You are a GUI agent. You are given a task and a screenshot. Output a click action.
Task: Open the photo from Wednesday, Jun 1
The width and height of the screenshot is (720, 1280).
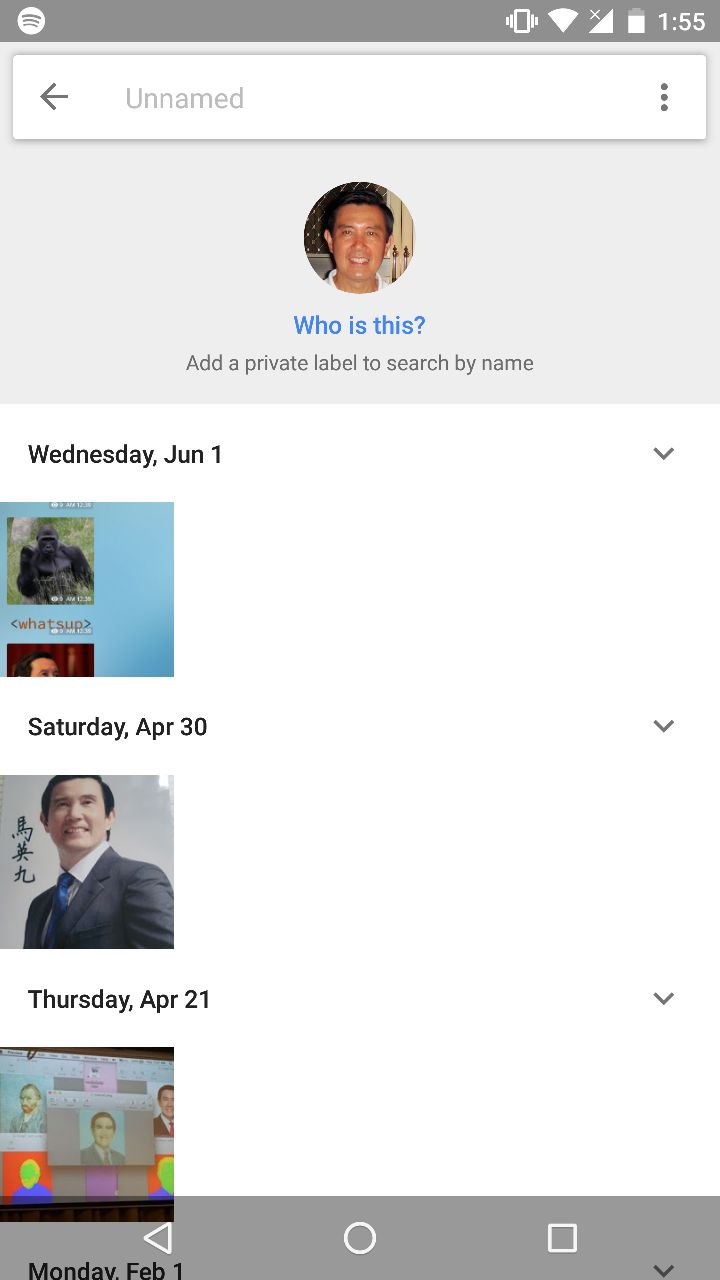click(x=87, y=589)
